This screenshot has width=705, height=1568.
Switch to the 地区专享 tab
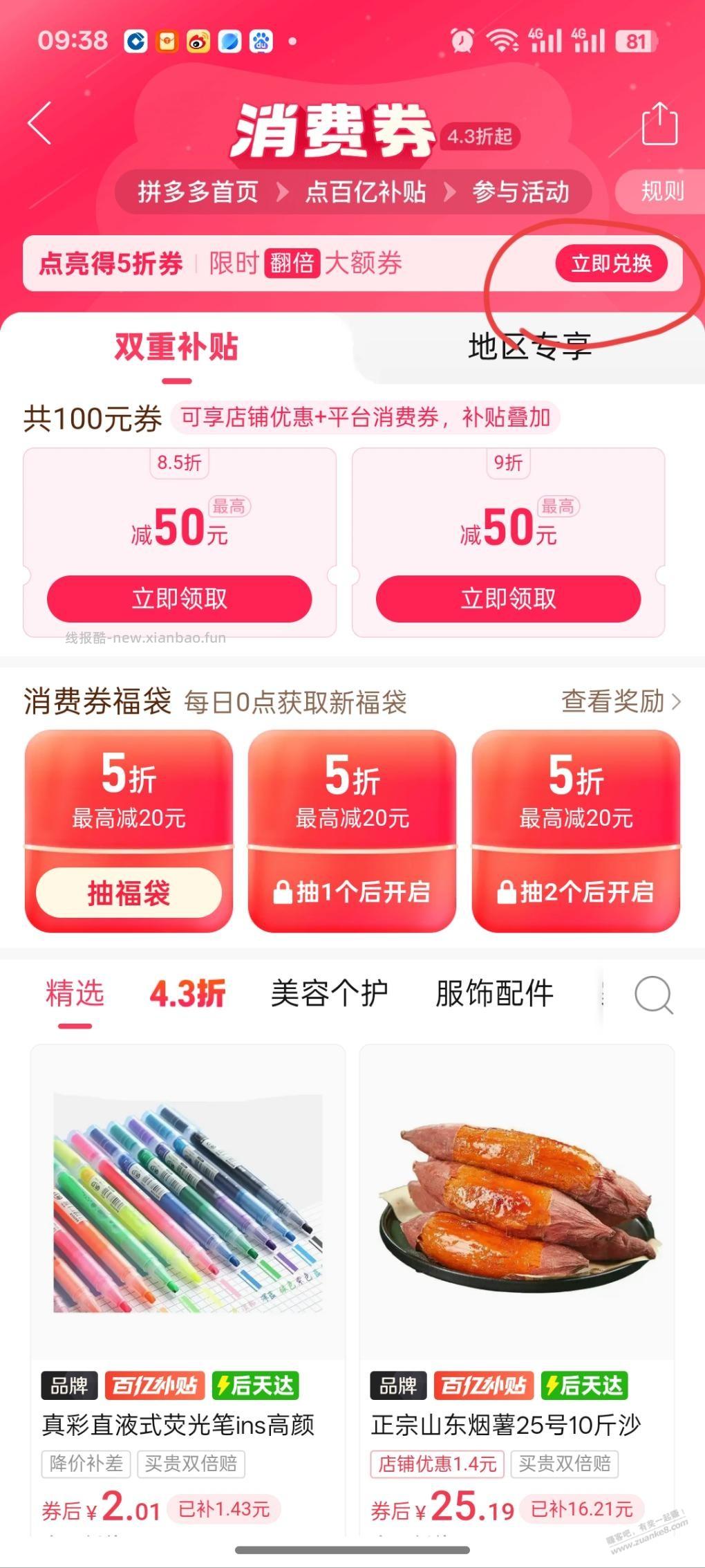click(530, 347)
